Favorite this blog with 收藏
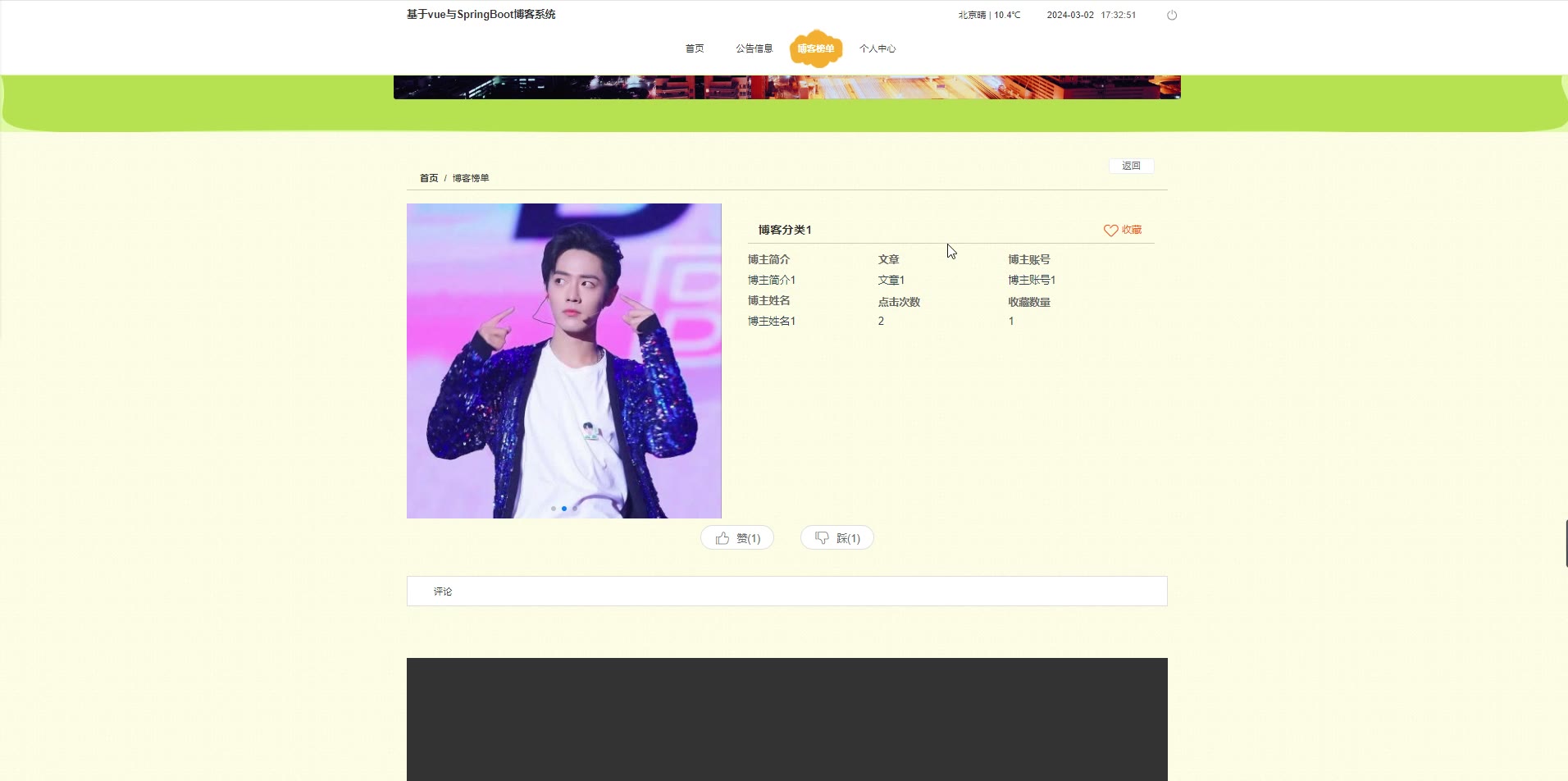 (x=1123, y=230)
